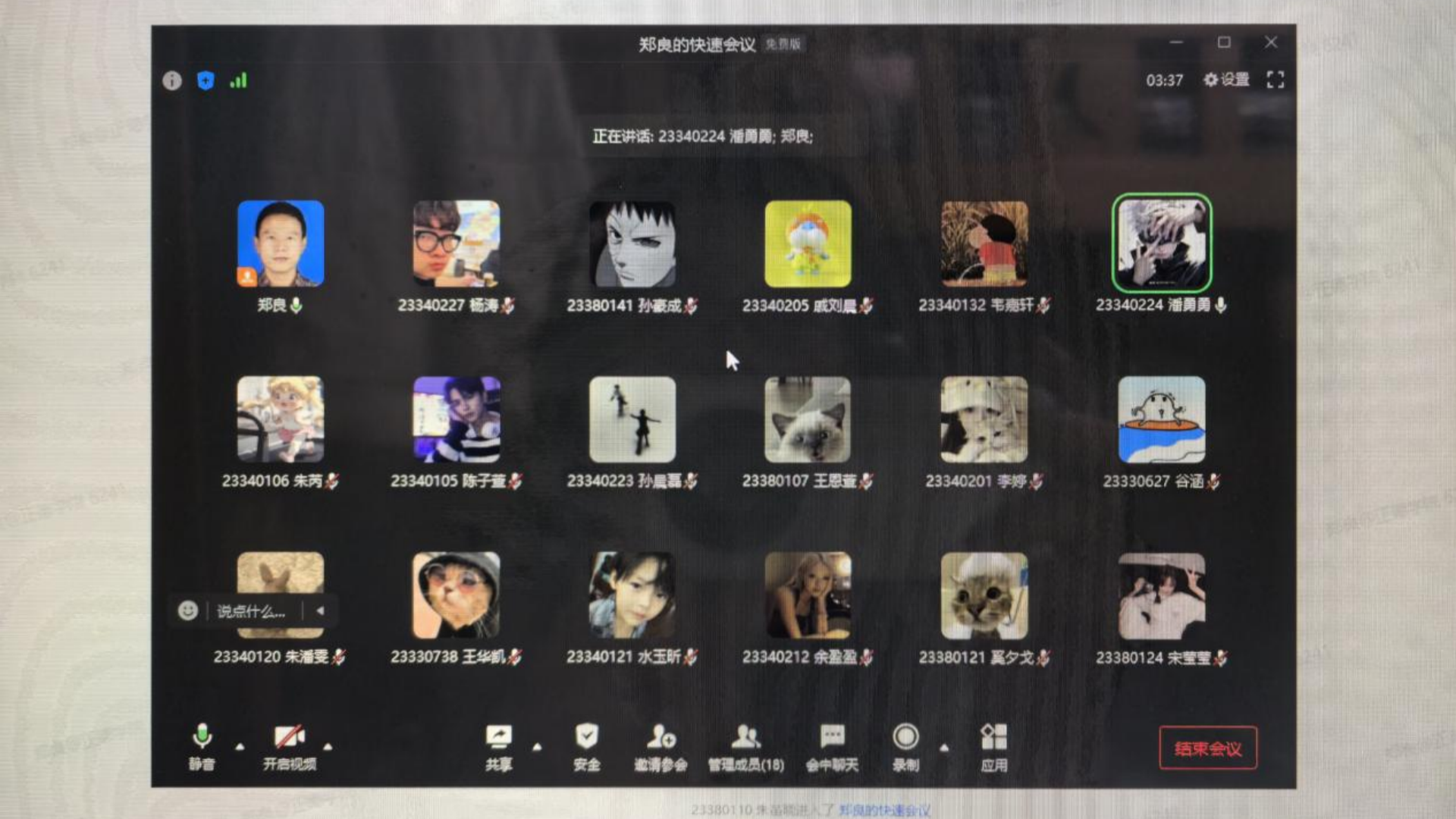Open the 会中聊天 chat panel
This screenshot has height=819, width=1456.
833,747
